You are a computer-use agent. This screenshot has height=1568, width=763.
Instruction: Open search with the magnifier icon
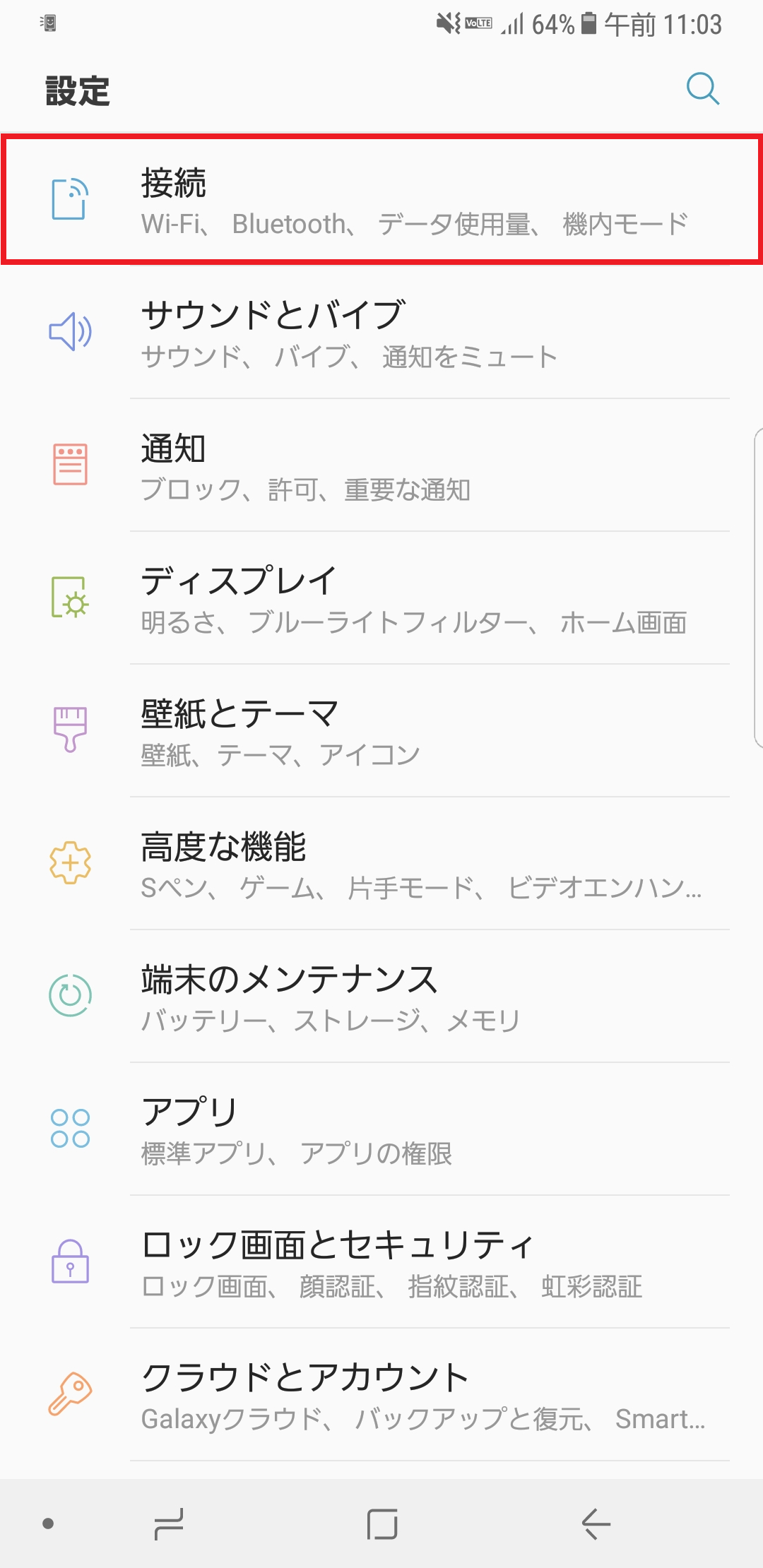point(702,90)
